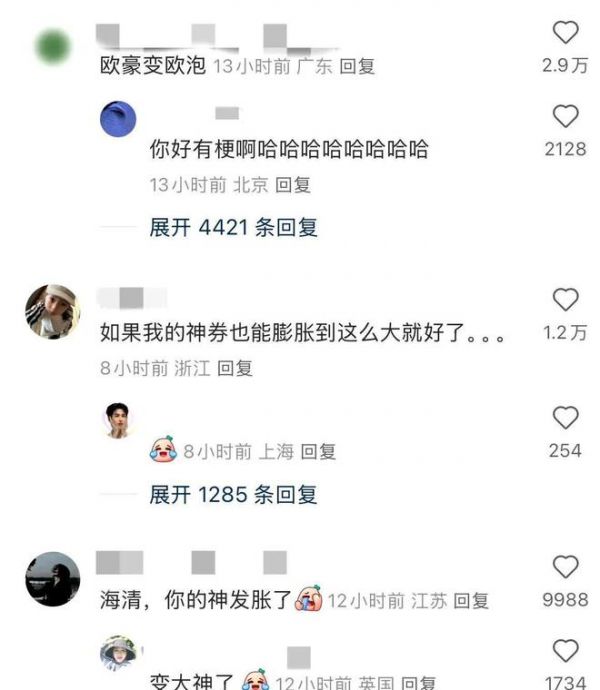Like the reply 变大神了
600x690 pixels.
click(566, 650)
